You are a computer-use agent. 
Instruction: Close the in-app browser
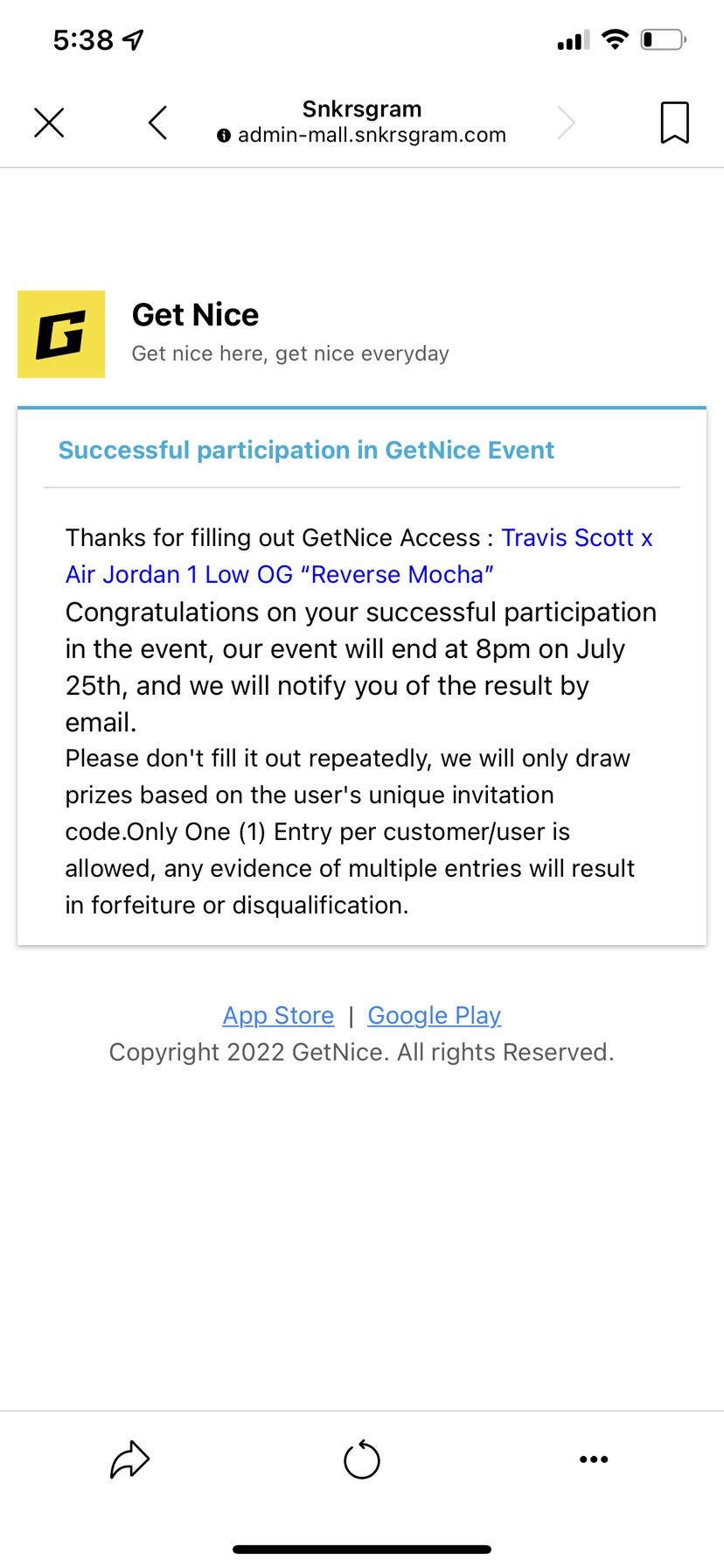click(49, 122)
